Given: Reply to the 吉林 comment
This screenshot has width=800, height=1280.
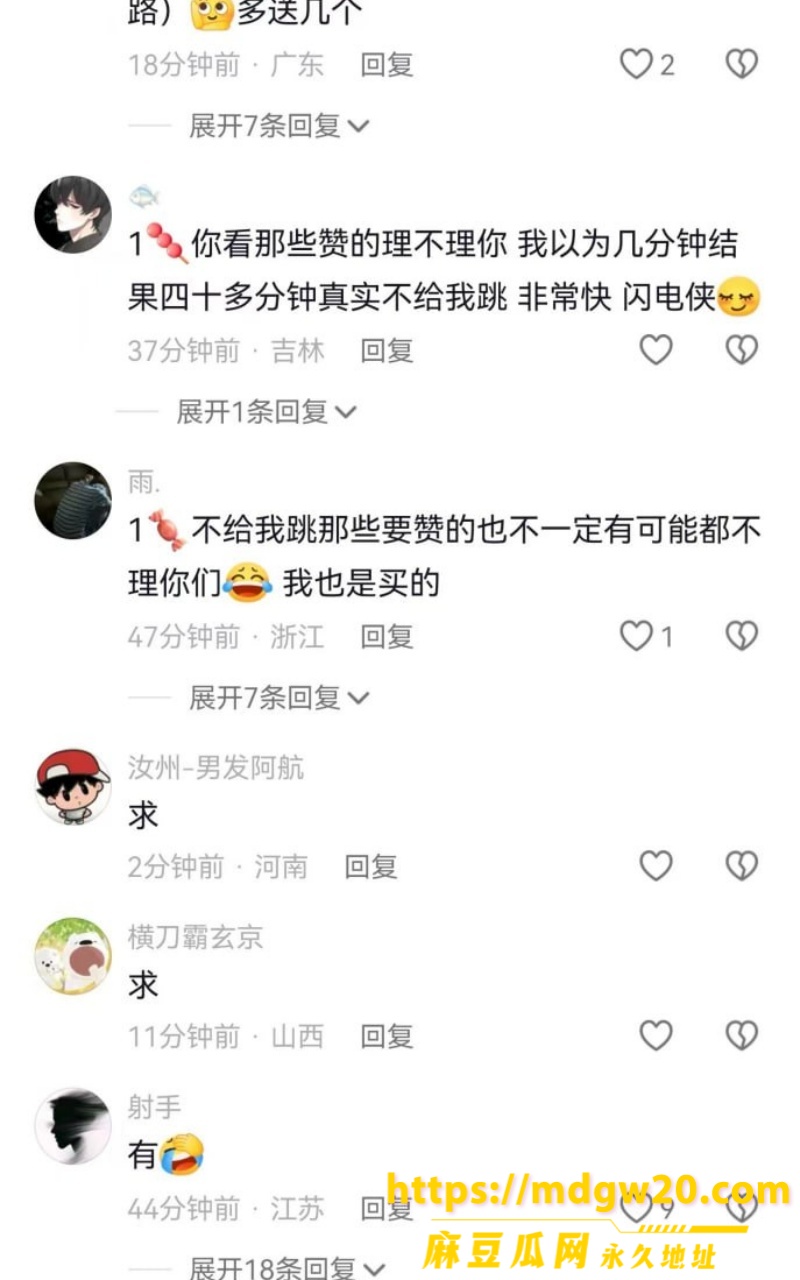Looking at the screenshot, I should [x=387, y=351].
